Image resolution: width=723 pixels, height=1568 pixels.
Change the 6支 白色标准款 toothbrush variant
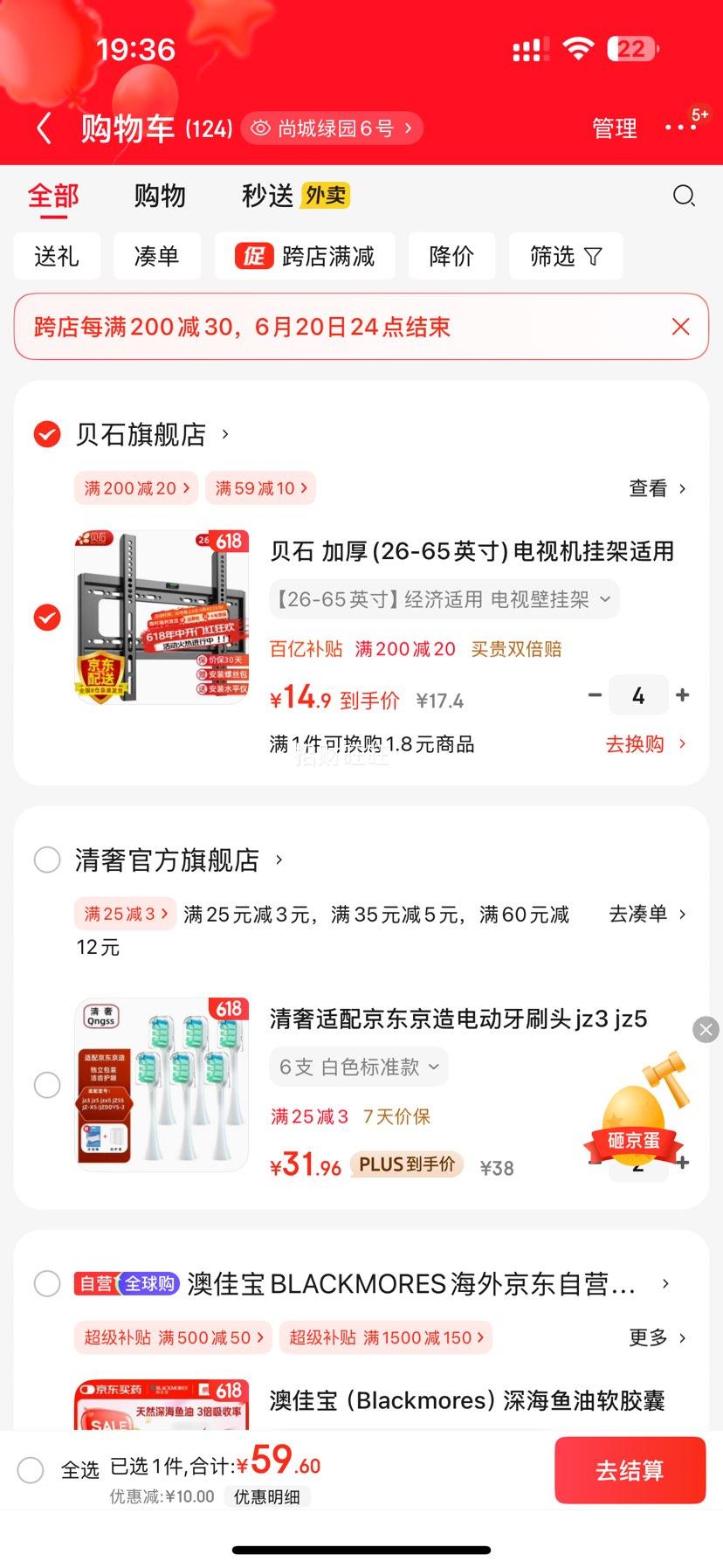tap(358, 1067)
